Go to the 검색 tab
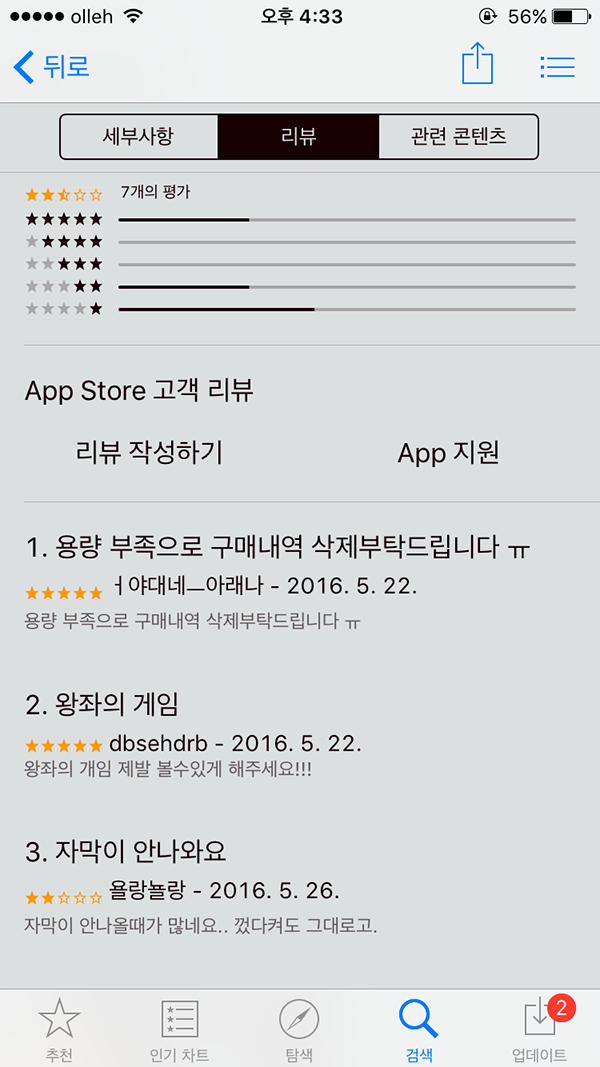600x1067 pixels. click(419, 1029)
